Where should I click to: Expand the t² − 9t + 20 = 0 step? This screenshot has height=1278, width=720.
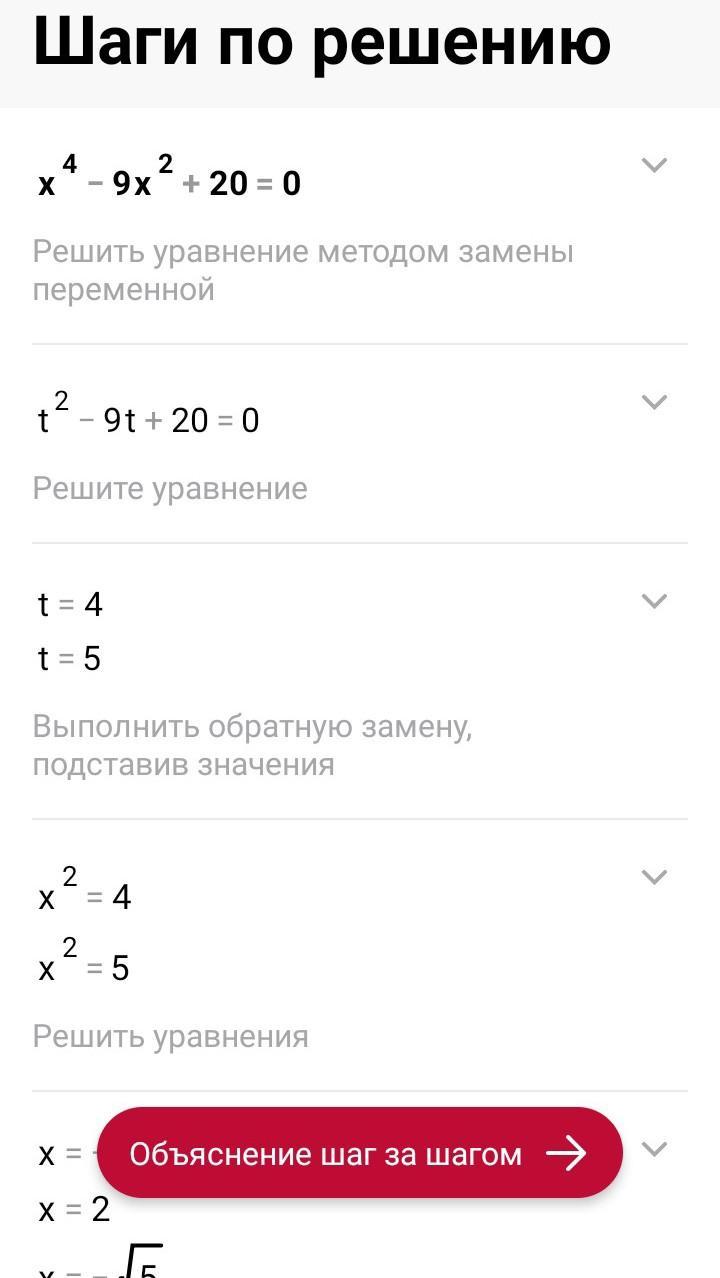[x=653, y=402]
